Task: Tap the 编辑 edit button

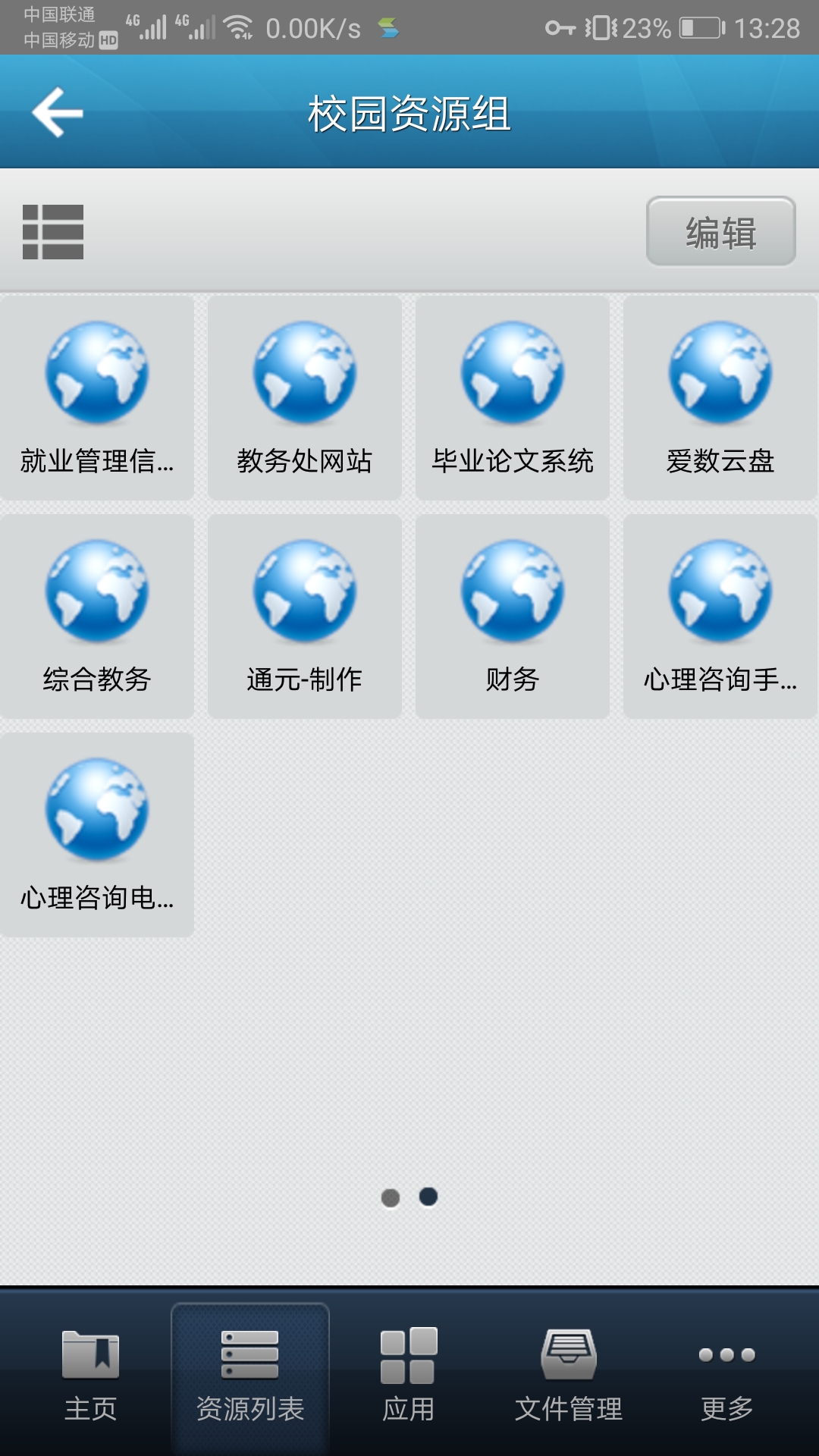Action: [720, 233]
